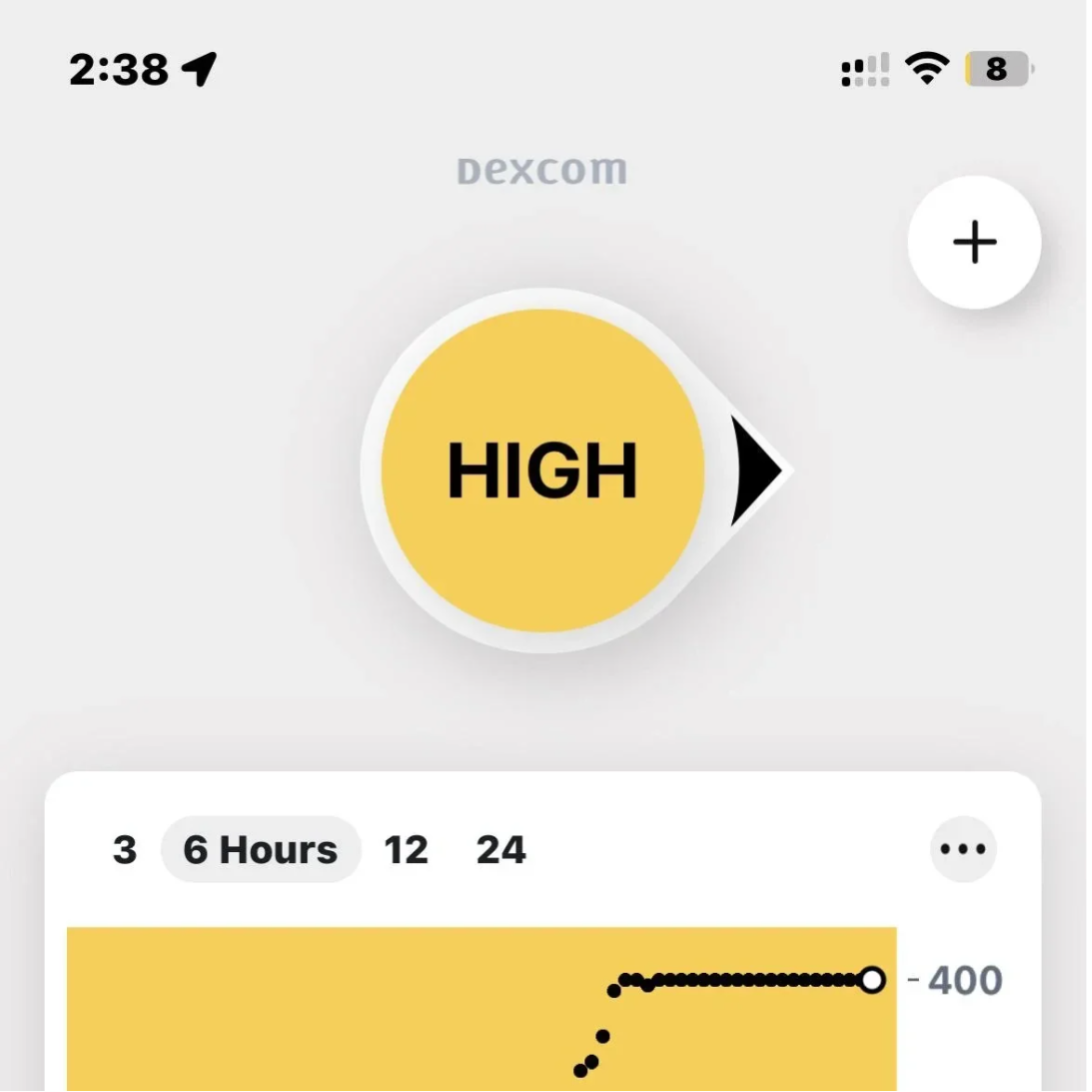Switch the graph to 12 hours

(x=406, y=849)
